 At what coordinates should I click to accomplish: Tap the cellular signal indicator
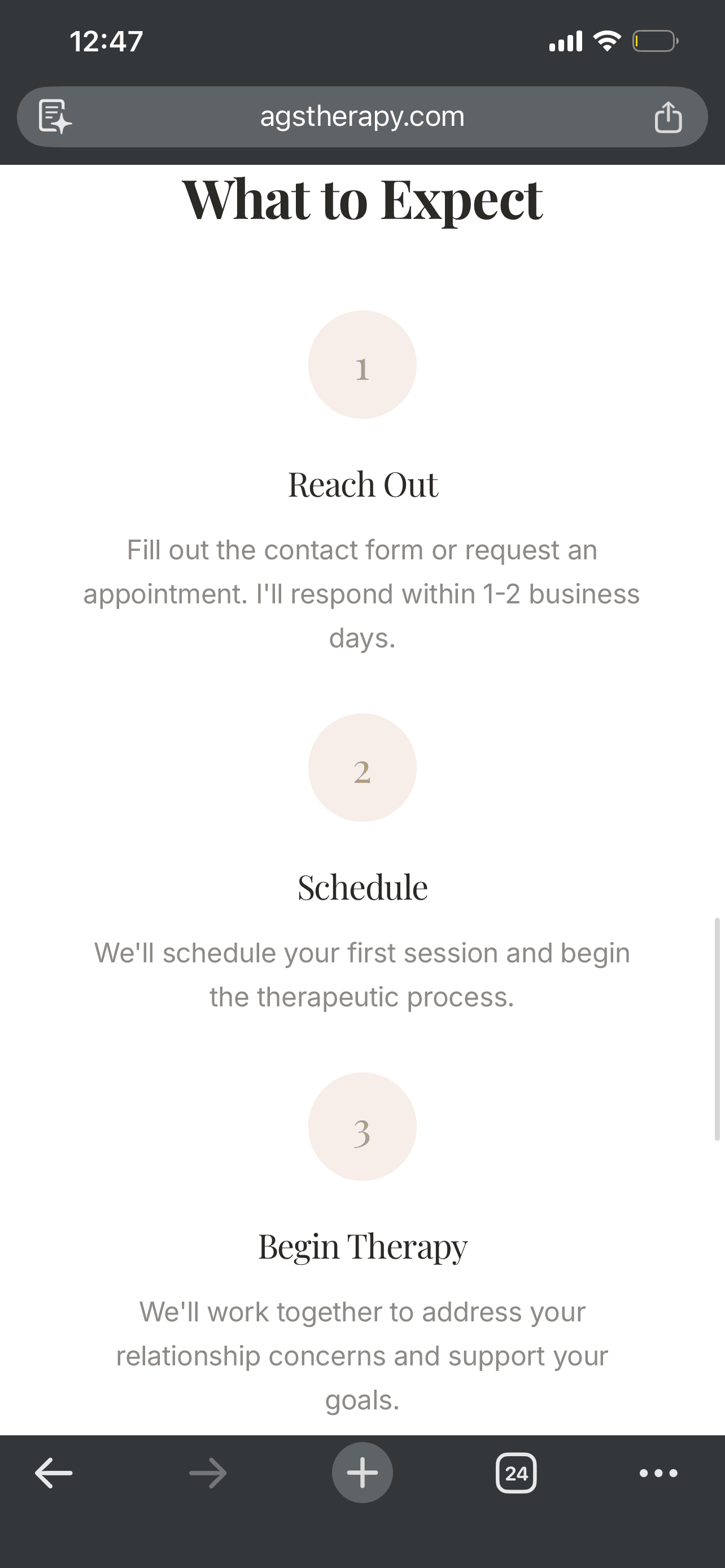(563, 40)
